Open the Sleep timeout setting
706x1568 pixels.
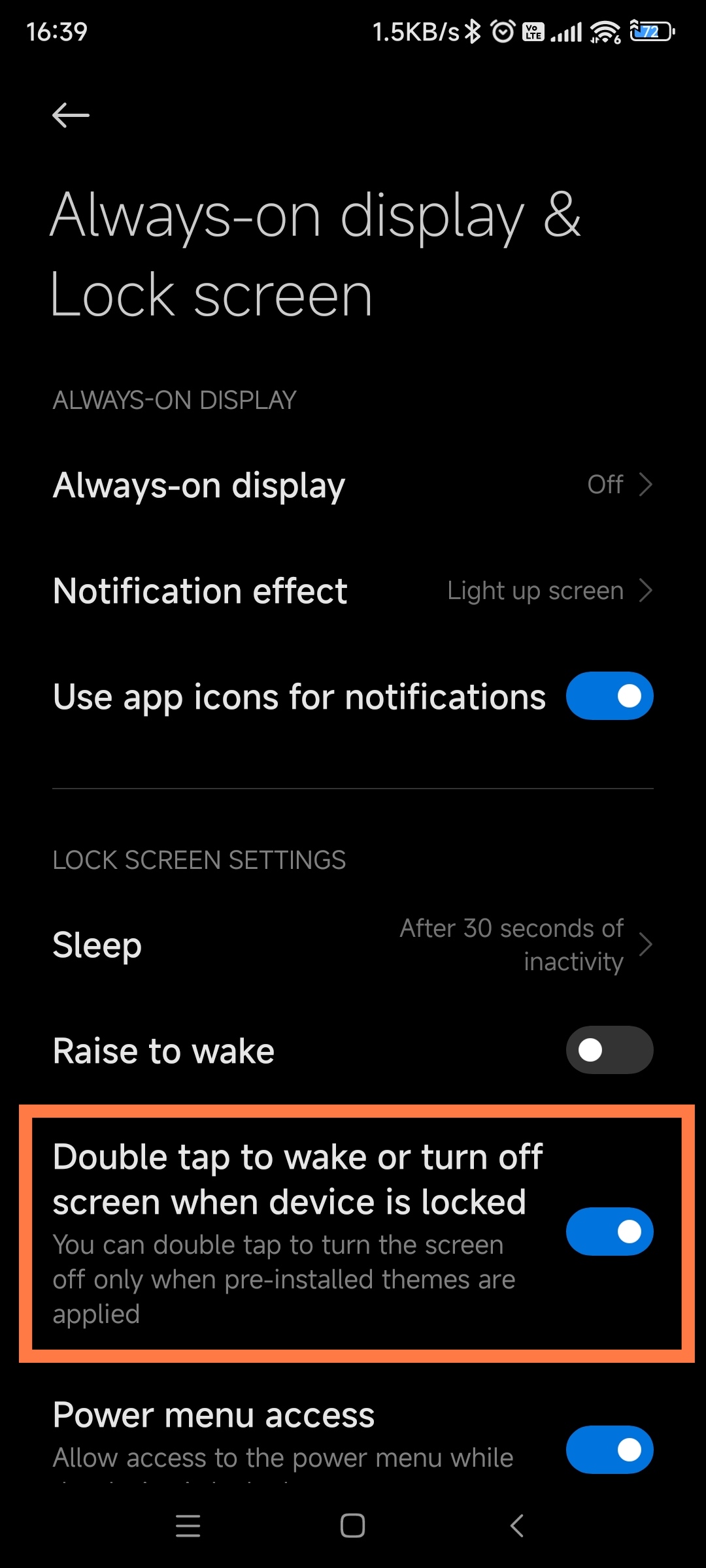tap(353, 945)
